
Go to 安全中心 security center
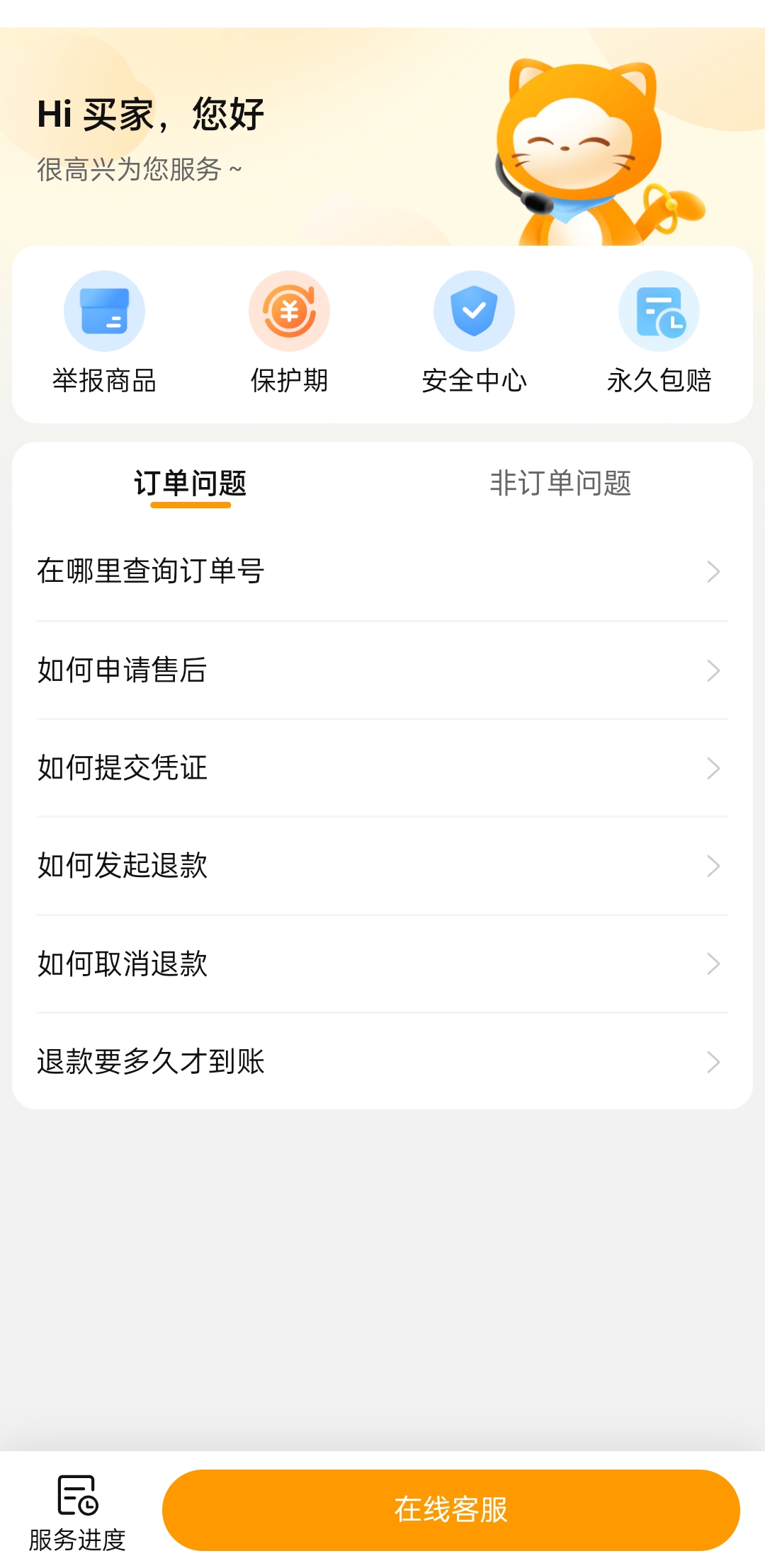point(474,333)
